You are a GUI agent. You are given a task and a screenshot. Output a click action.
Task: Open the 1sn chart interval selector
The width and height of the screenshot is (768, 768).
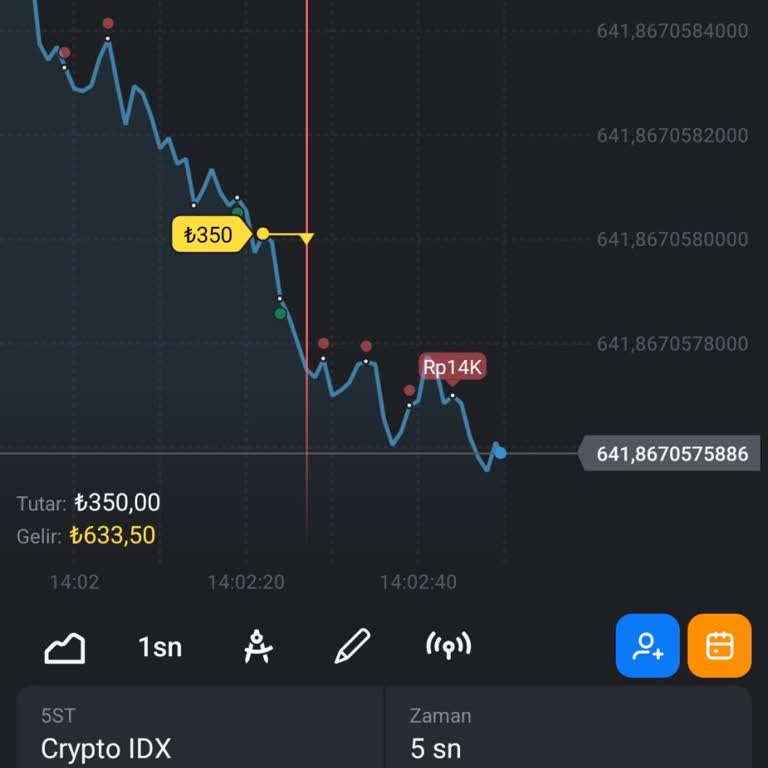click(x=160, y=648)
